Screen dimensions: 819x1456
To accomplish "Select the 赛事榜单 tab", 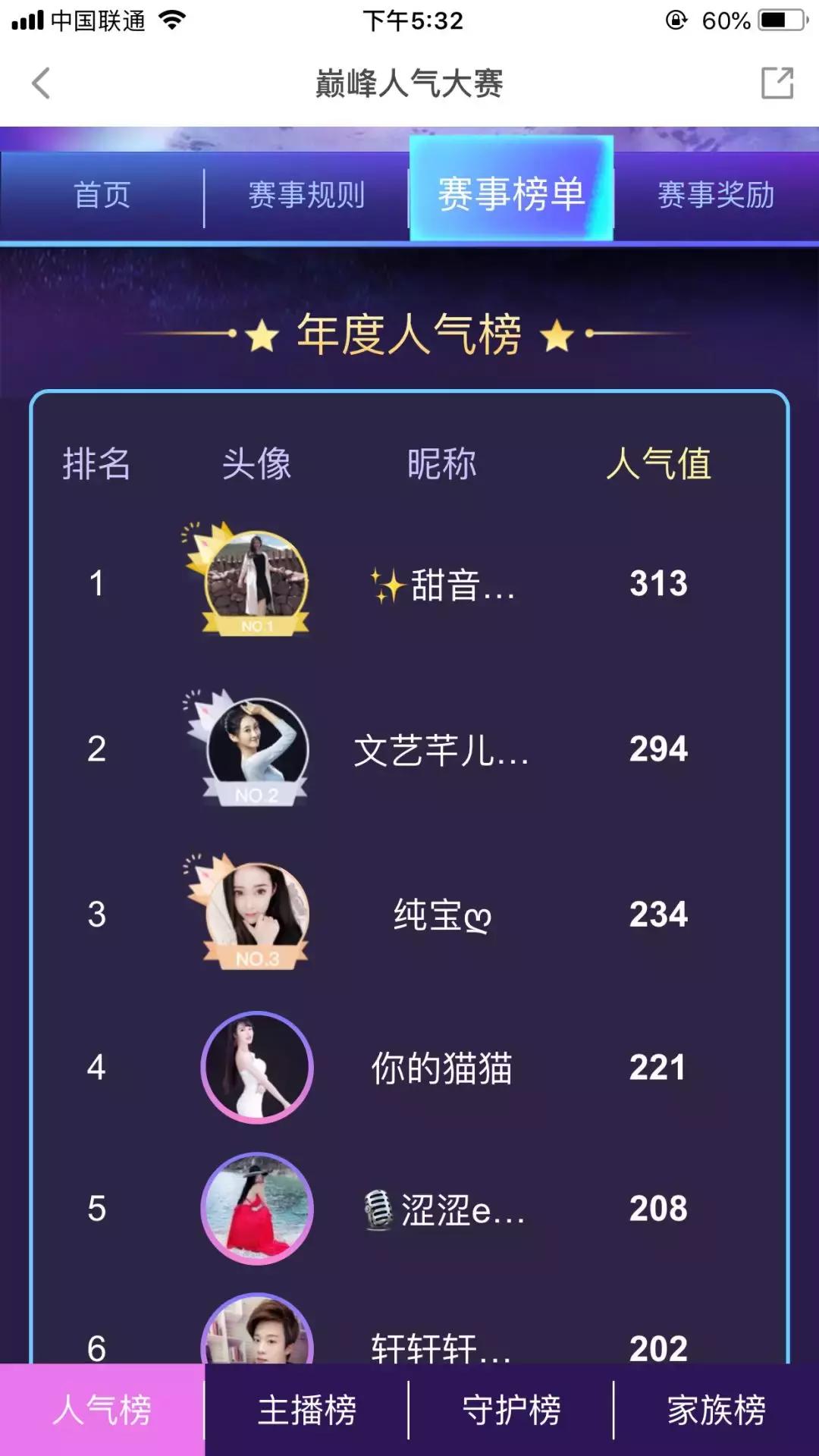I will pyautogui.click(x=511, y=193).
